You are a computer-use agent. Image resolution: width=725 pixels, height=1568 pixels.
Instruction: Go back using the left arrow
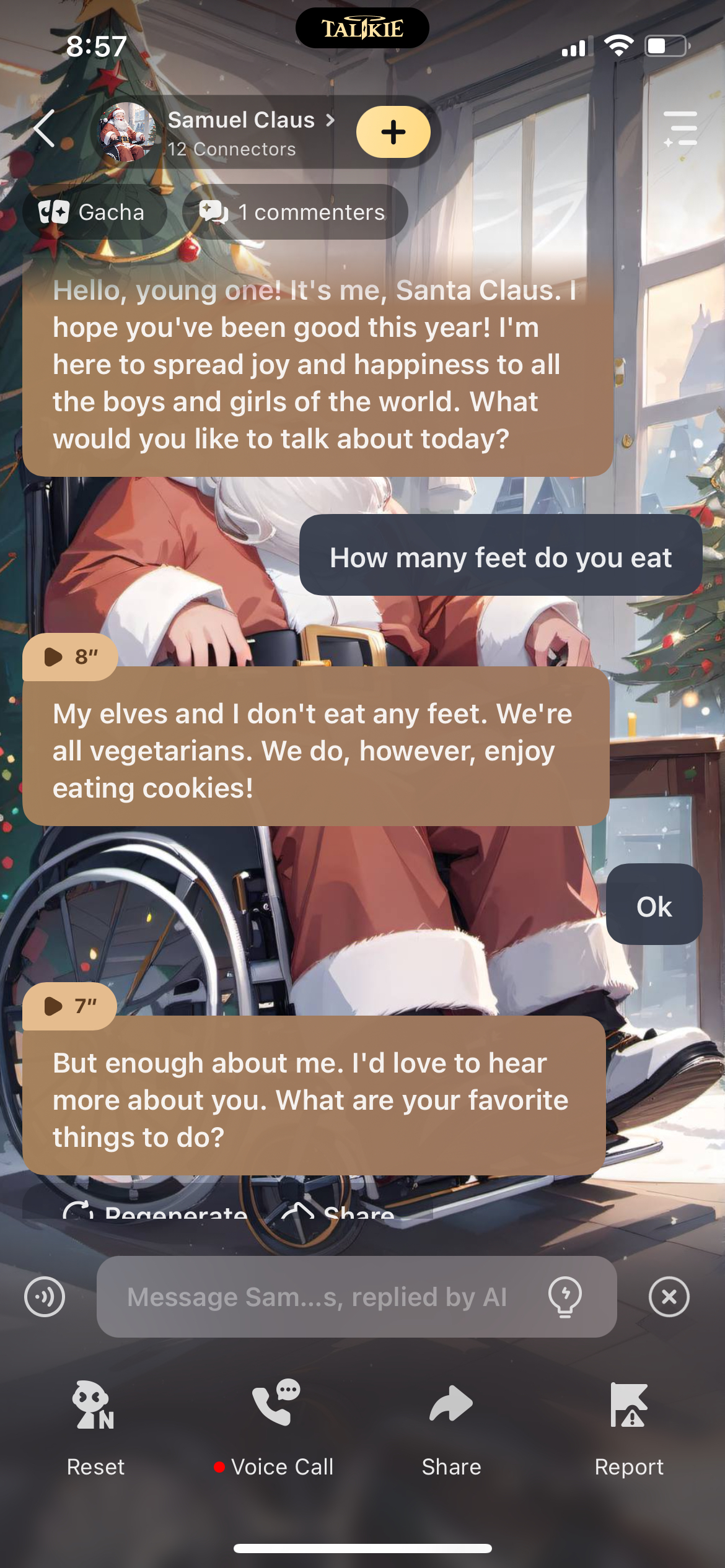click(45, 129)
